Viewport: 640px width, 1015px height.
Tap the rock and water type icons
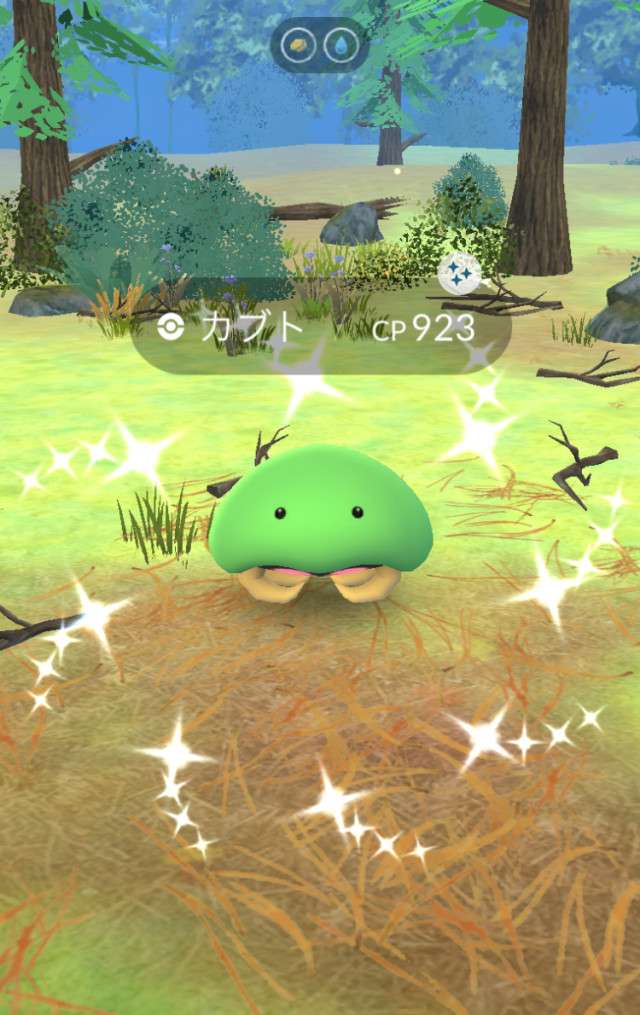(x=320, y=45)
